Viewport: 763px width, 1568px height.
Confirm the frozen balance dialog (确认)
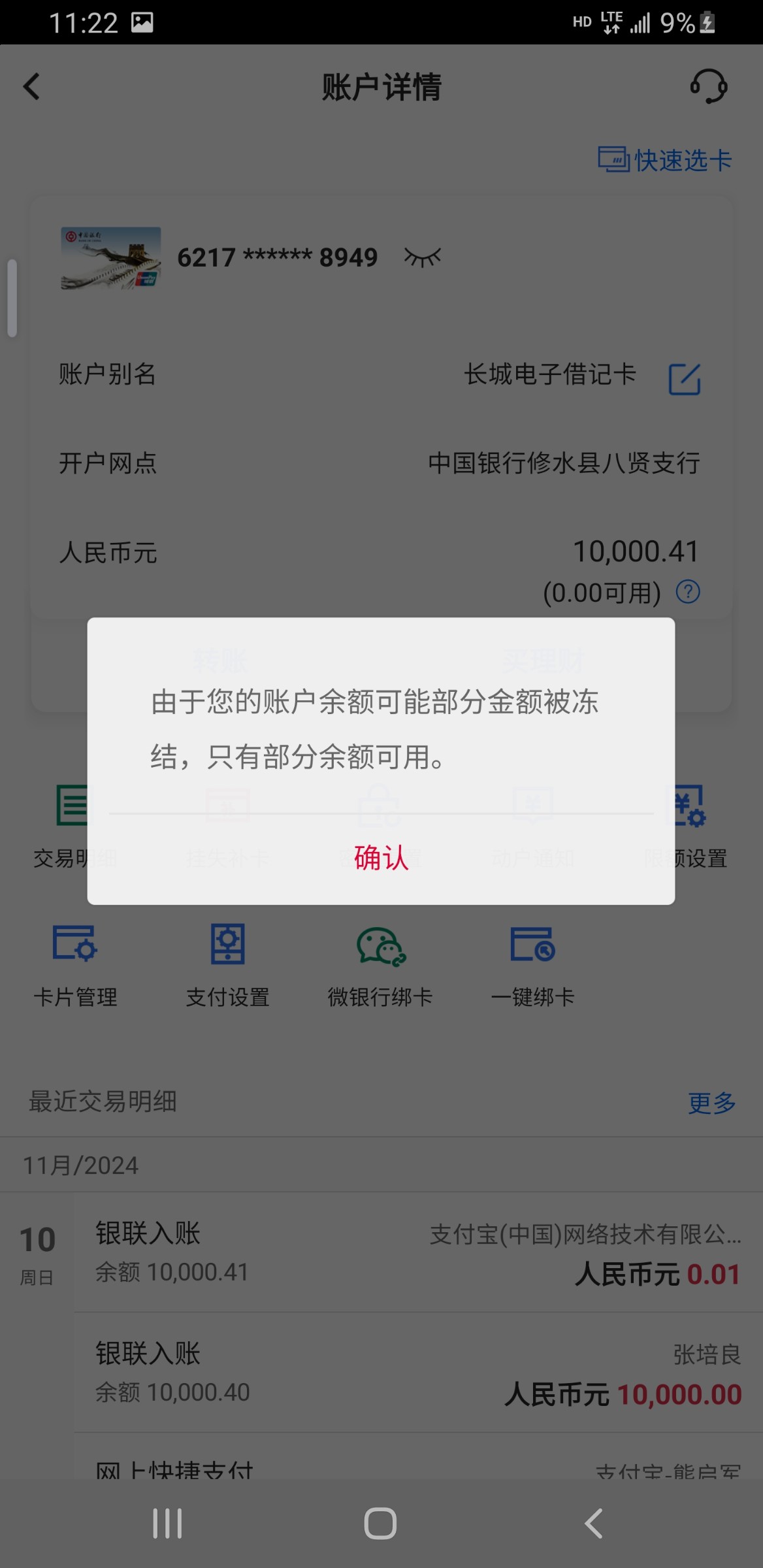(x=381, y=858)
